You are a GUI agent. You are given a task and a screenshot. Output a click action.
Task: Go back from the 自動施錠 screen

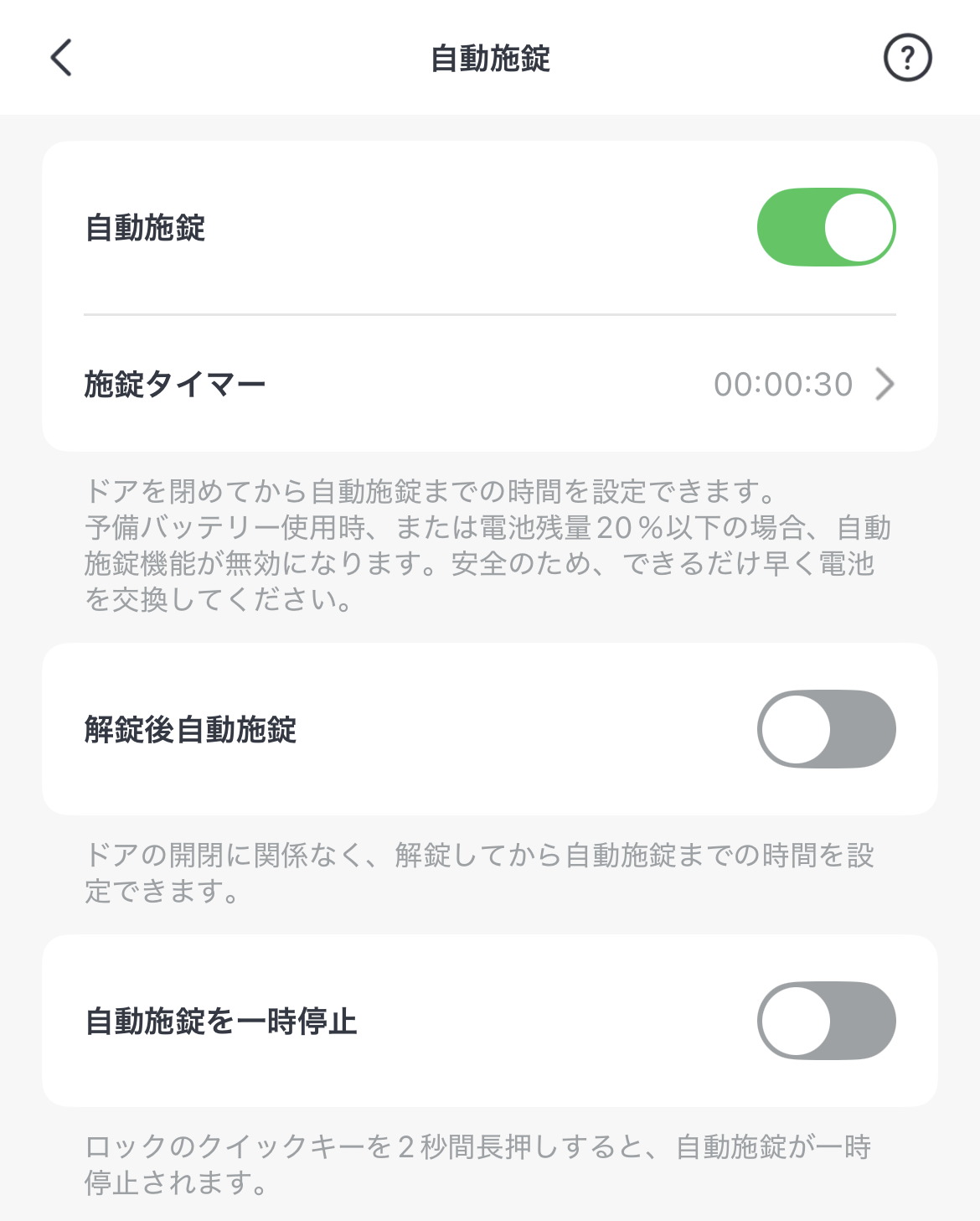click(x=61, y=58)
